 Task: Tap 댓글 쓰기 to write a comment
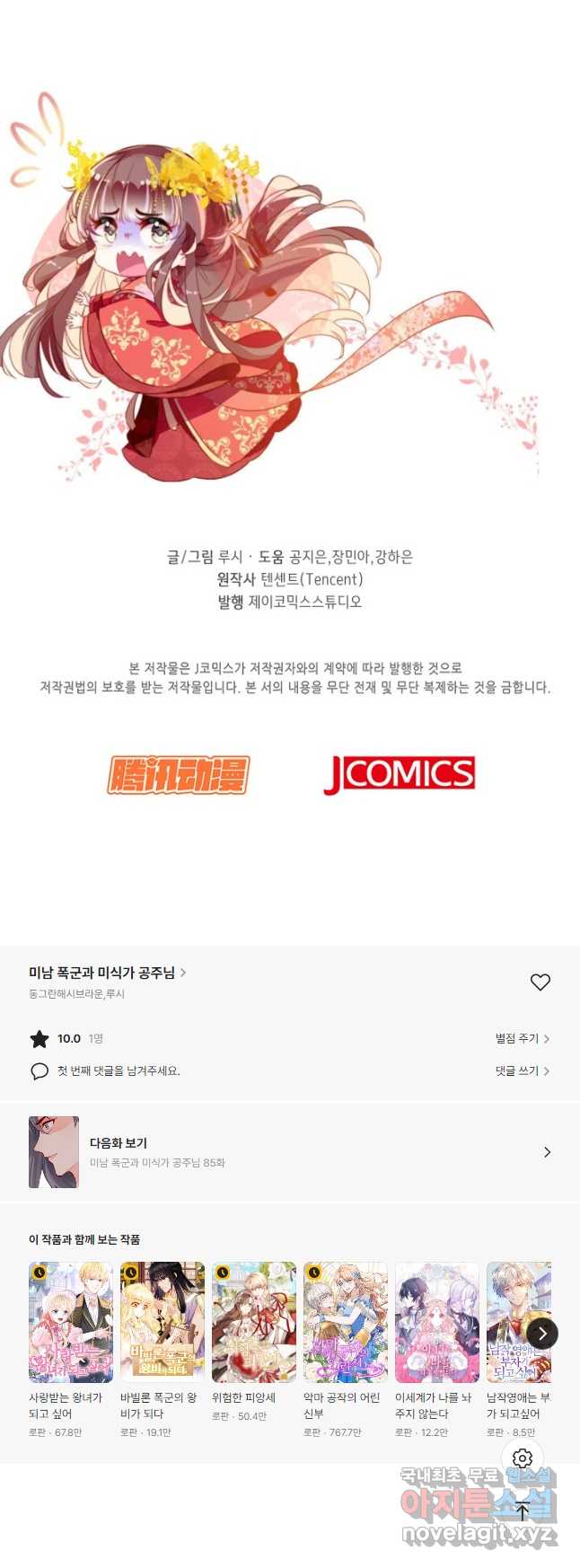[522, 1070]
